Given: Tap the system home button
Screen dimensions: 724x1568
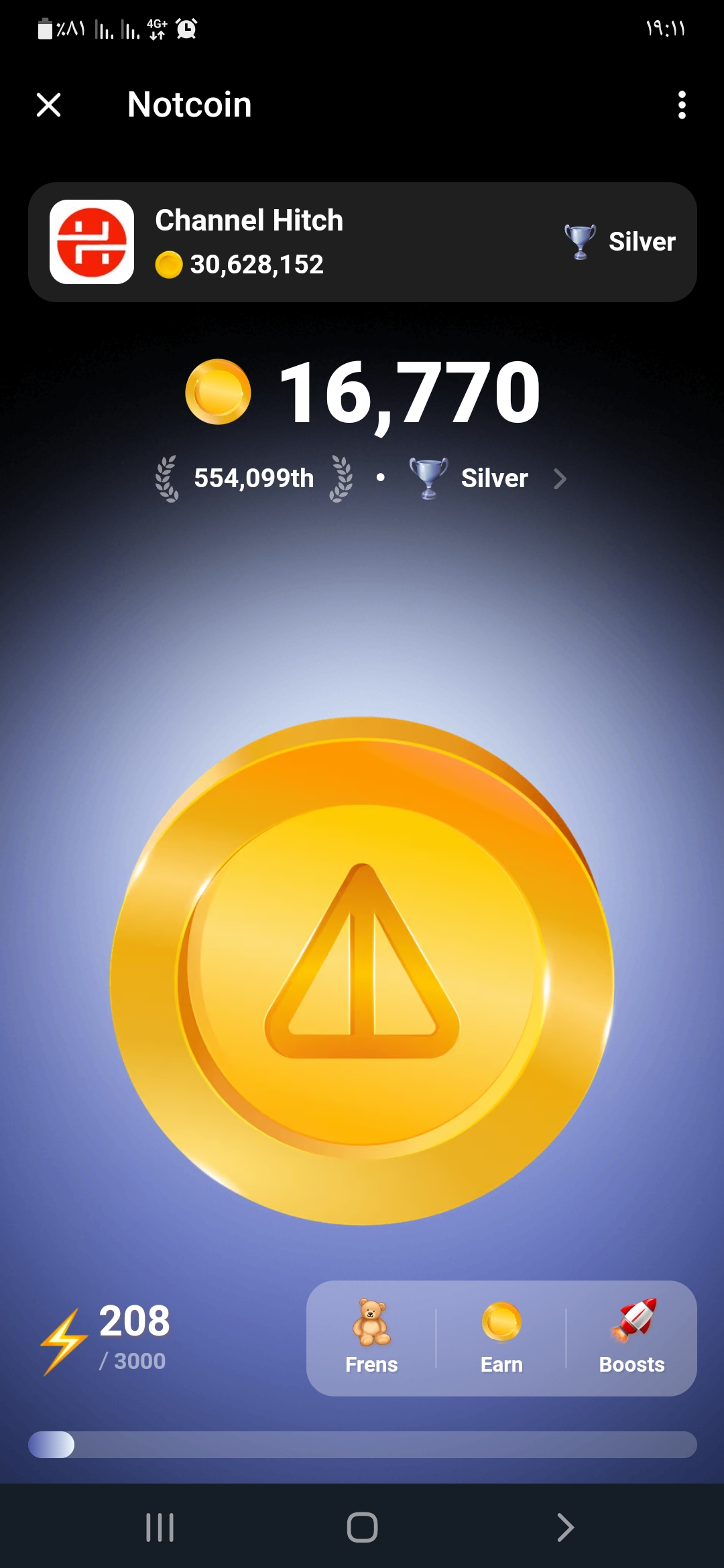Looking at the screenshot, I should pyautogui.click(x=362, y=1527).
